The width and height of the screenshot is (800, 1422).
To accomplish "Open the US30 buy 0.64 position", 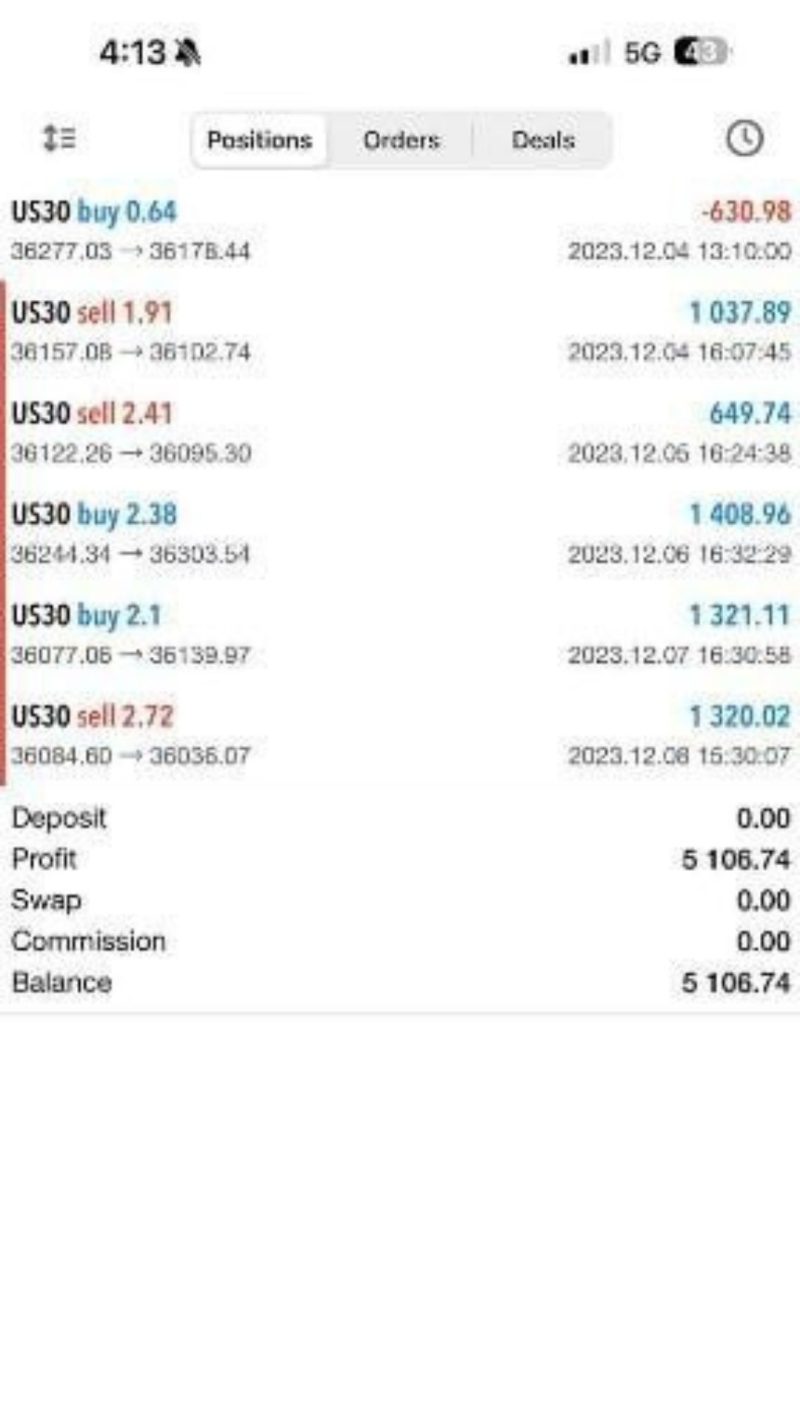I will point(400,230).
